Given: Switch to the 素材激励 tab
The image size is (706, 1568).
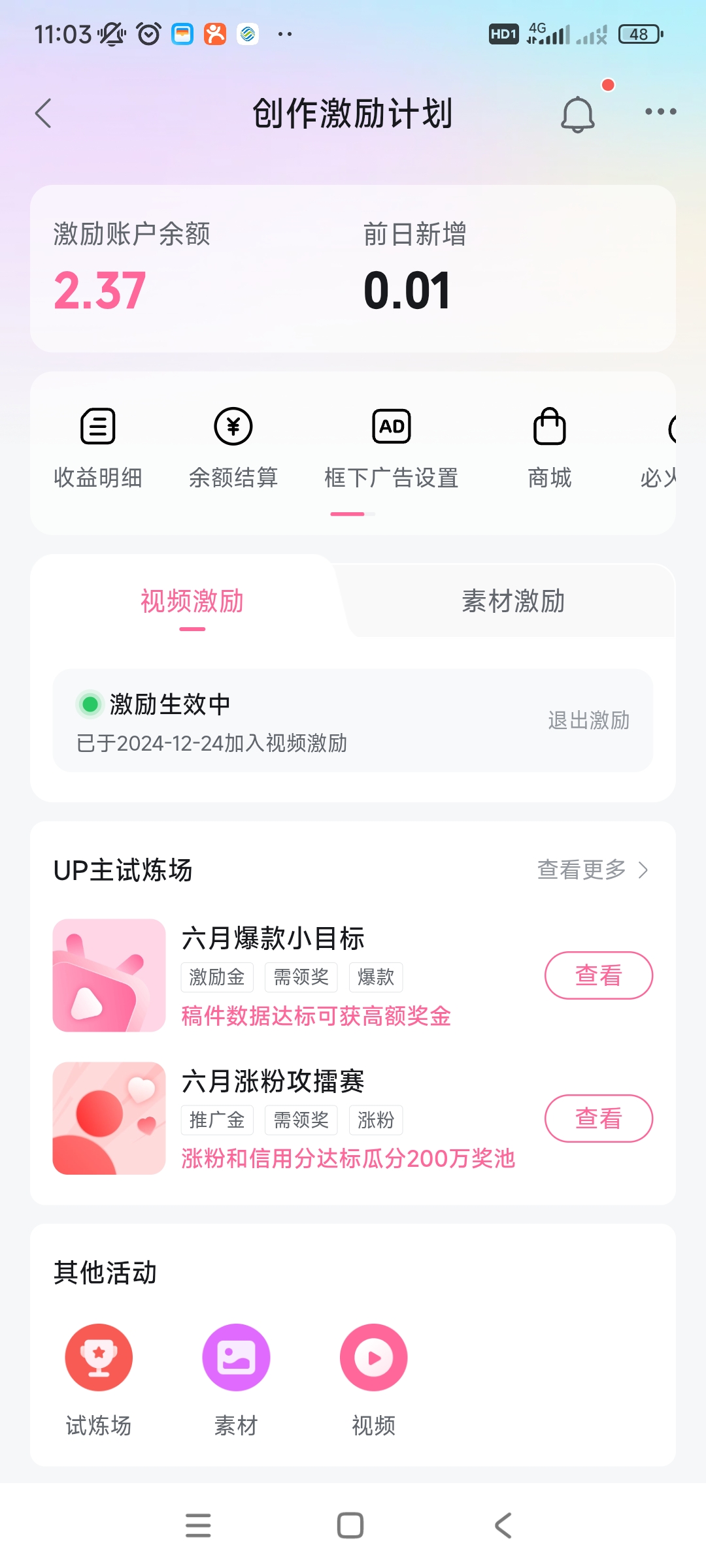Looking at the screenshot, I should coord(513,602).
